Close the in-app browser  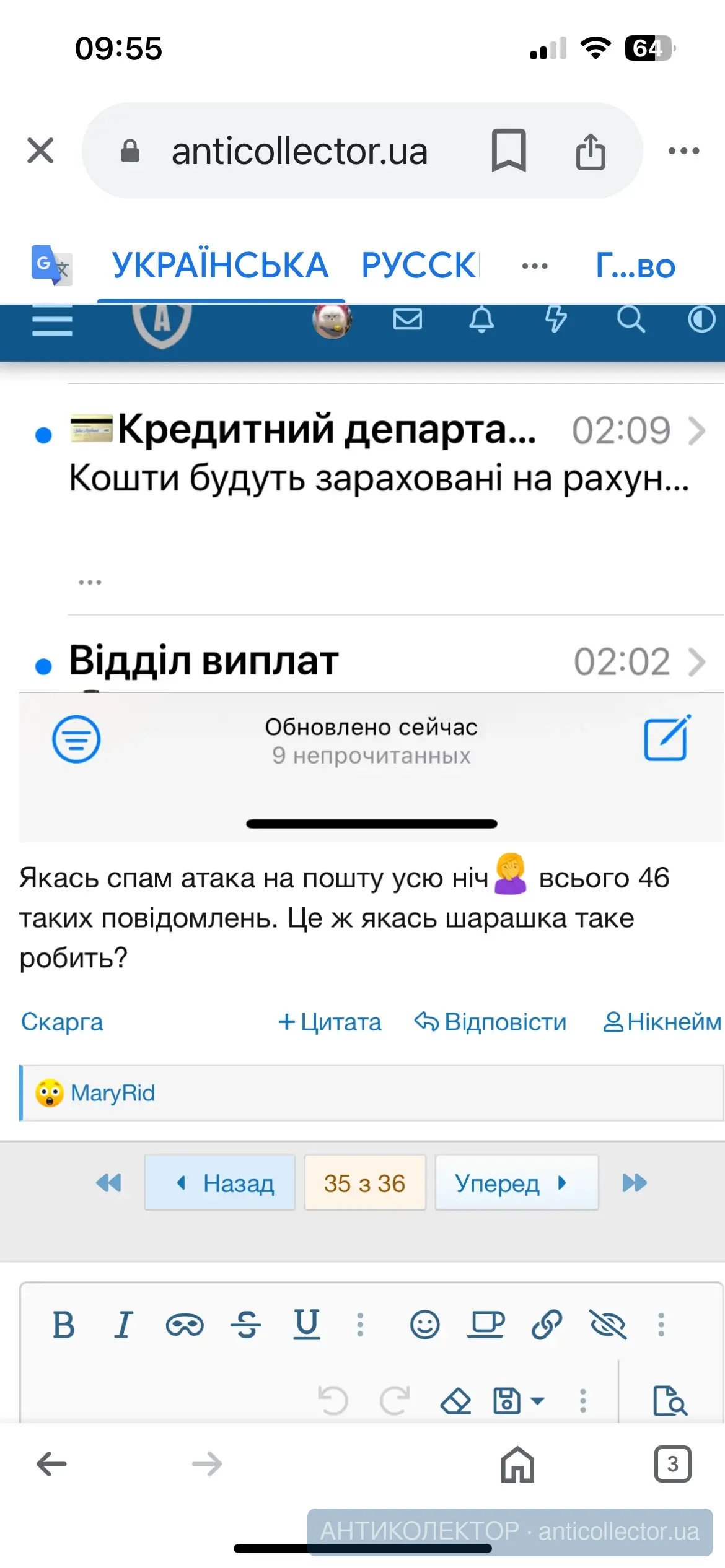click(40, 150)
